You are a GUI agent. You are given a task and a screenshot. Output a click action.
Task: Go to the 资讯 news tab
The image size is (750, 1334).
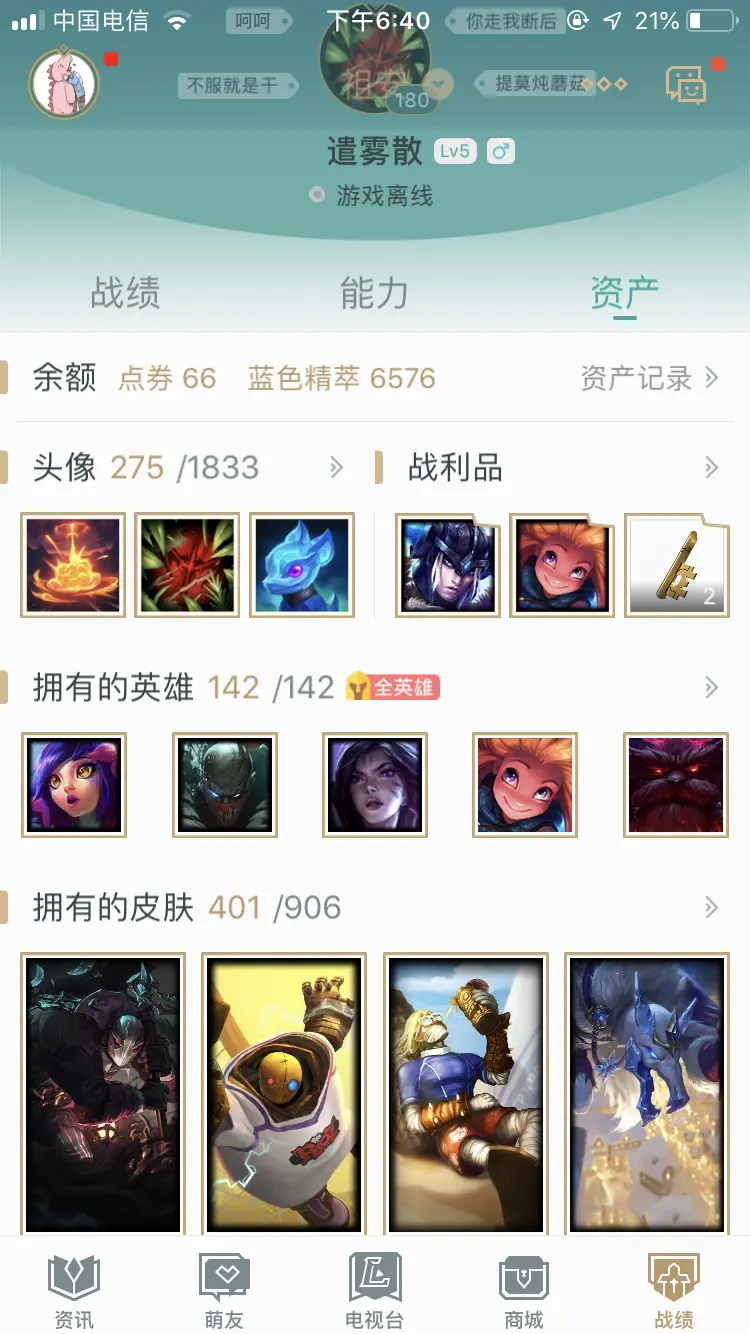[74, 1291]
